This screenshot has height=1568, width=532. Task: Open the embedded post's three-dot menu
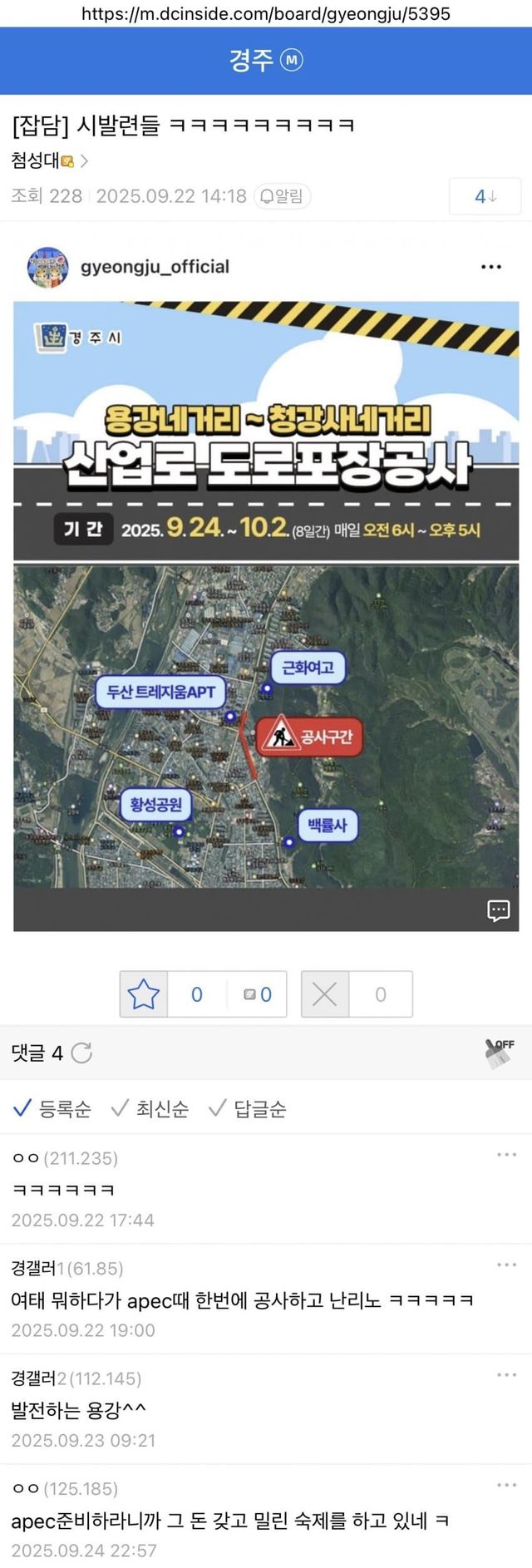[x=491, y=267]
